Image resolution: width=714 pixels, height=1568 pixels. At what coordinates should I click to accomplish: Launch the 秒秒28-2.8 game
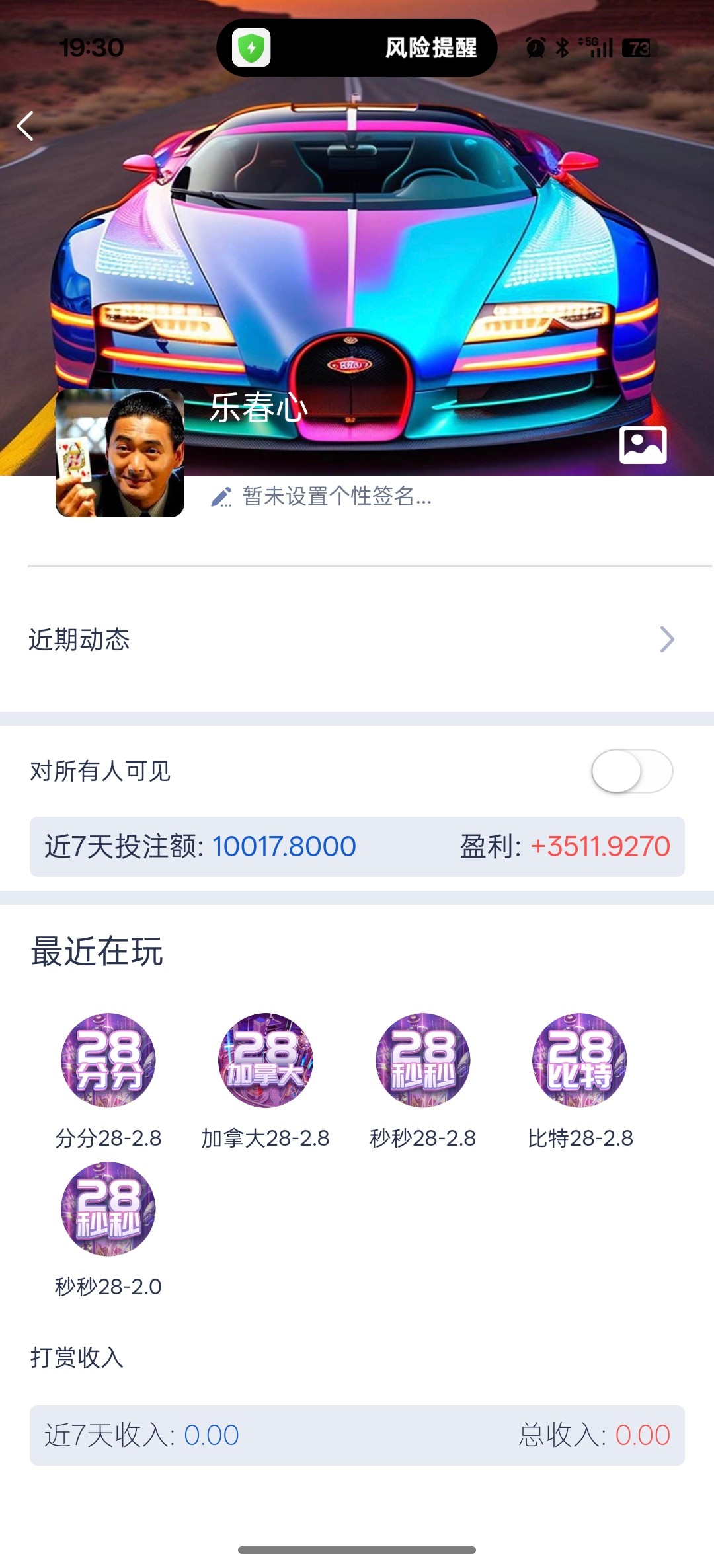pyautogui.click(x=422, y=1061)
